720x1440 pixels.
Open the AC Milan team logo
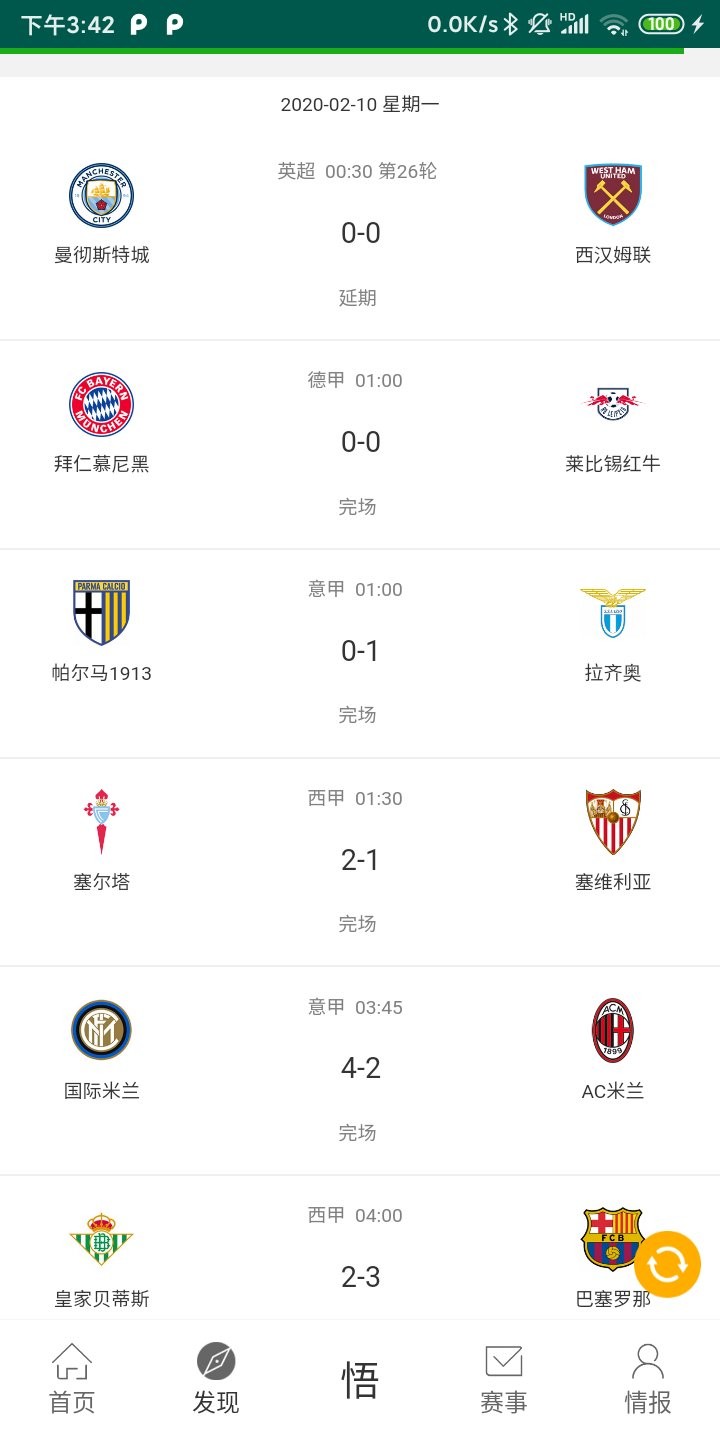tap(611, 1032)
